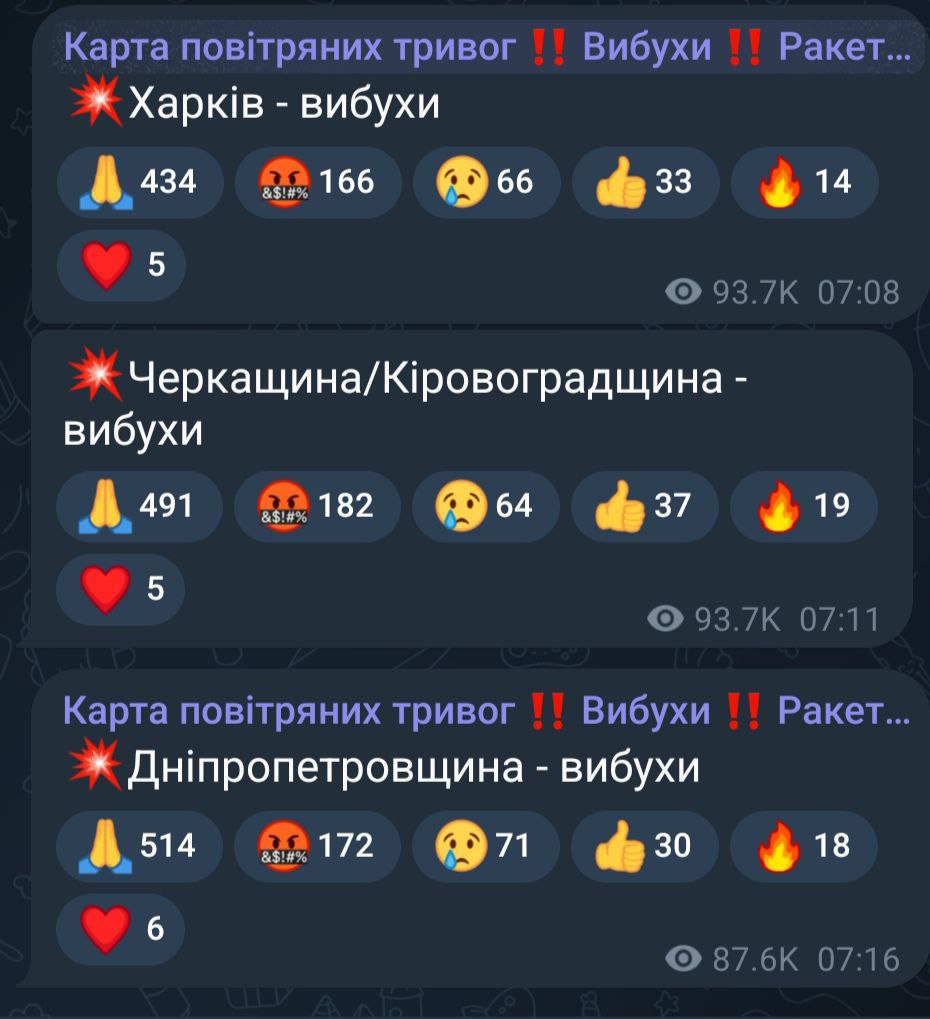Tap thumbs up reaction with 33 count
The height and width of the screenshot is (1019, 930).
645,182
